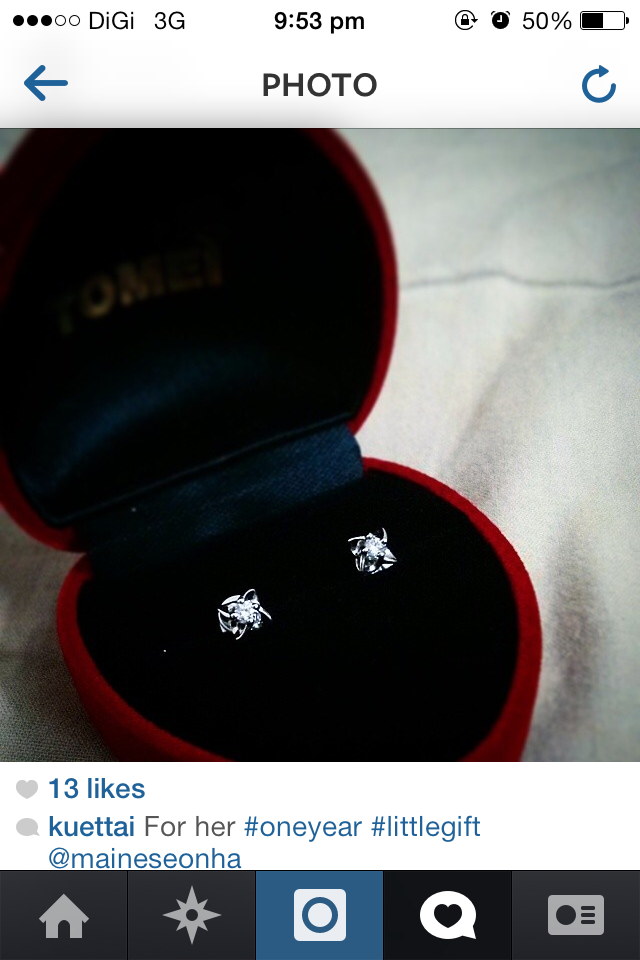Open the activity heart tab

tap(447, 915)
